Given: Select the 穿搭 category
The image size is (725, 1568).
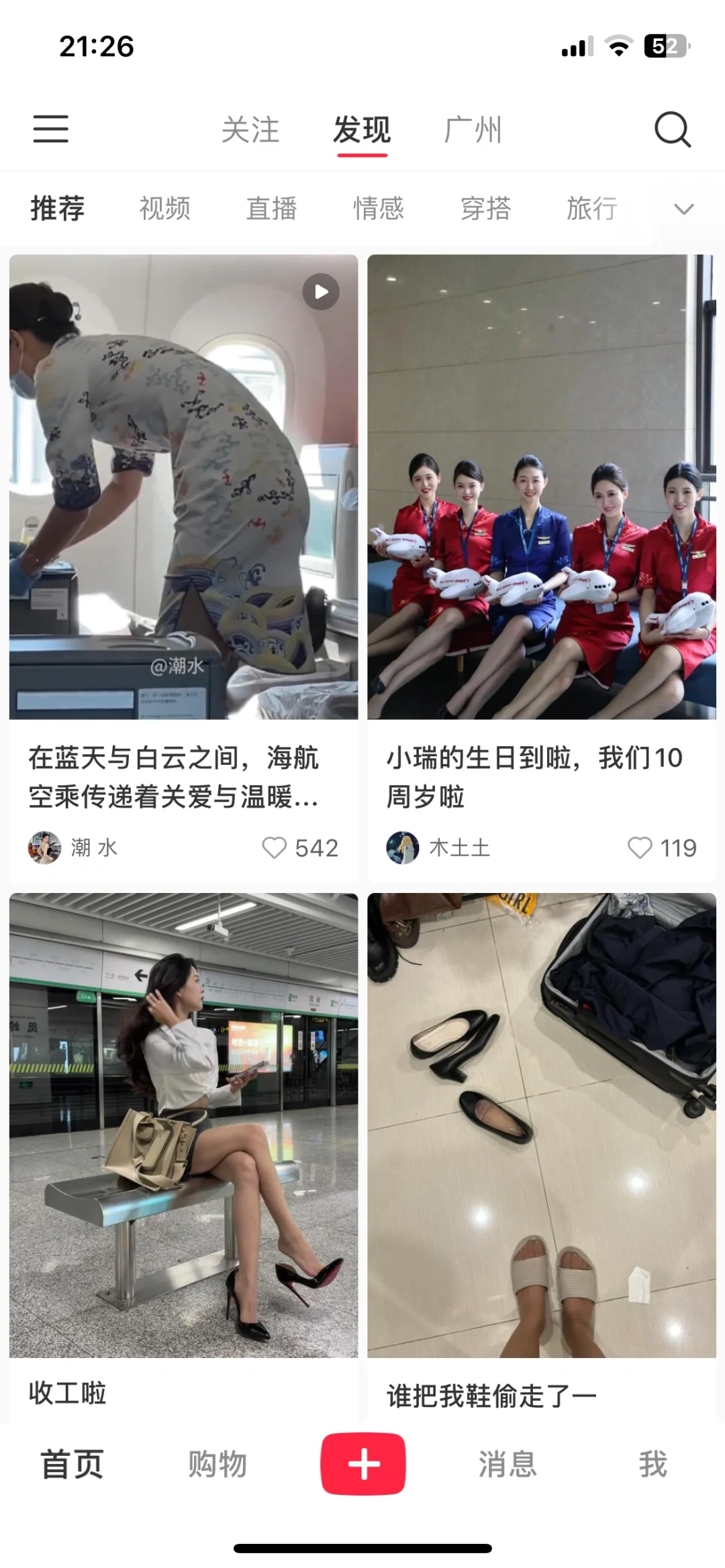Looking at the screenshot, I should (485, 209).
